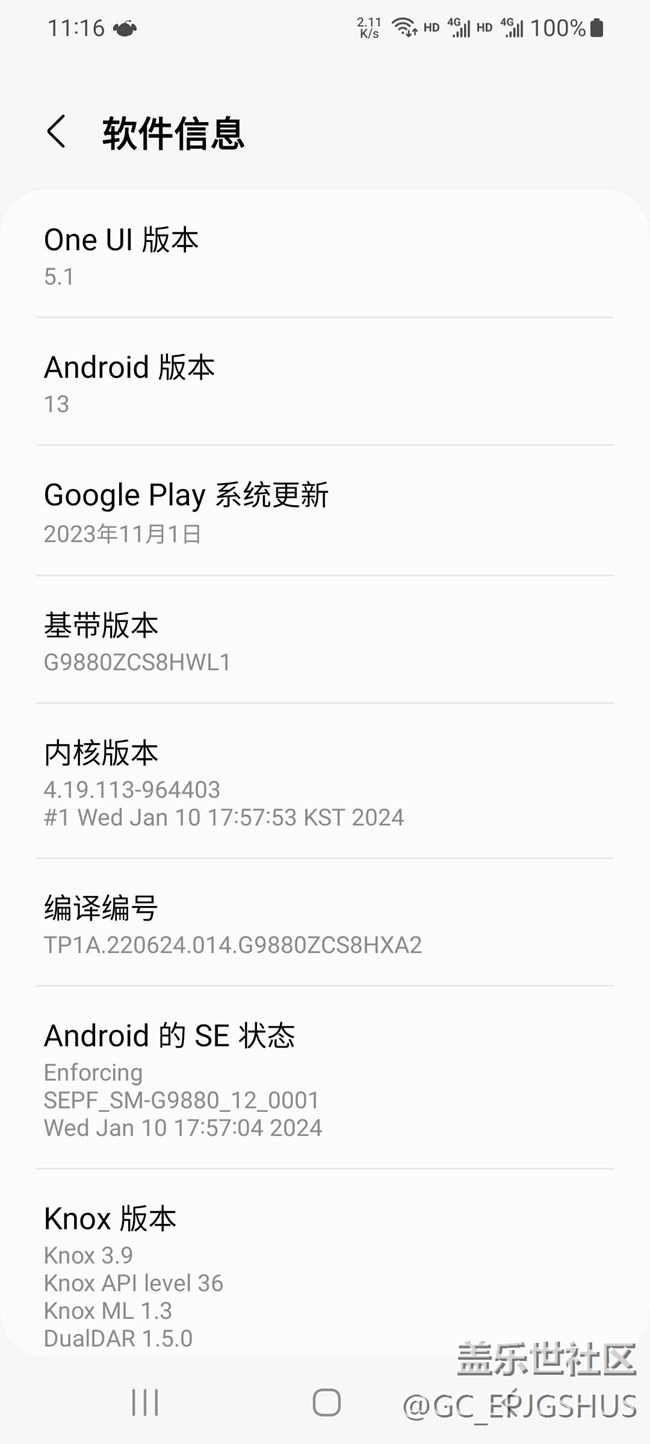Screen dimensions: 650x1444
Task: Tap the 编译编号 build number row
Action: tap(324, 924)
